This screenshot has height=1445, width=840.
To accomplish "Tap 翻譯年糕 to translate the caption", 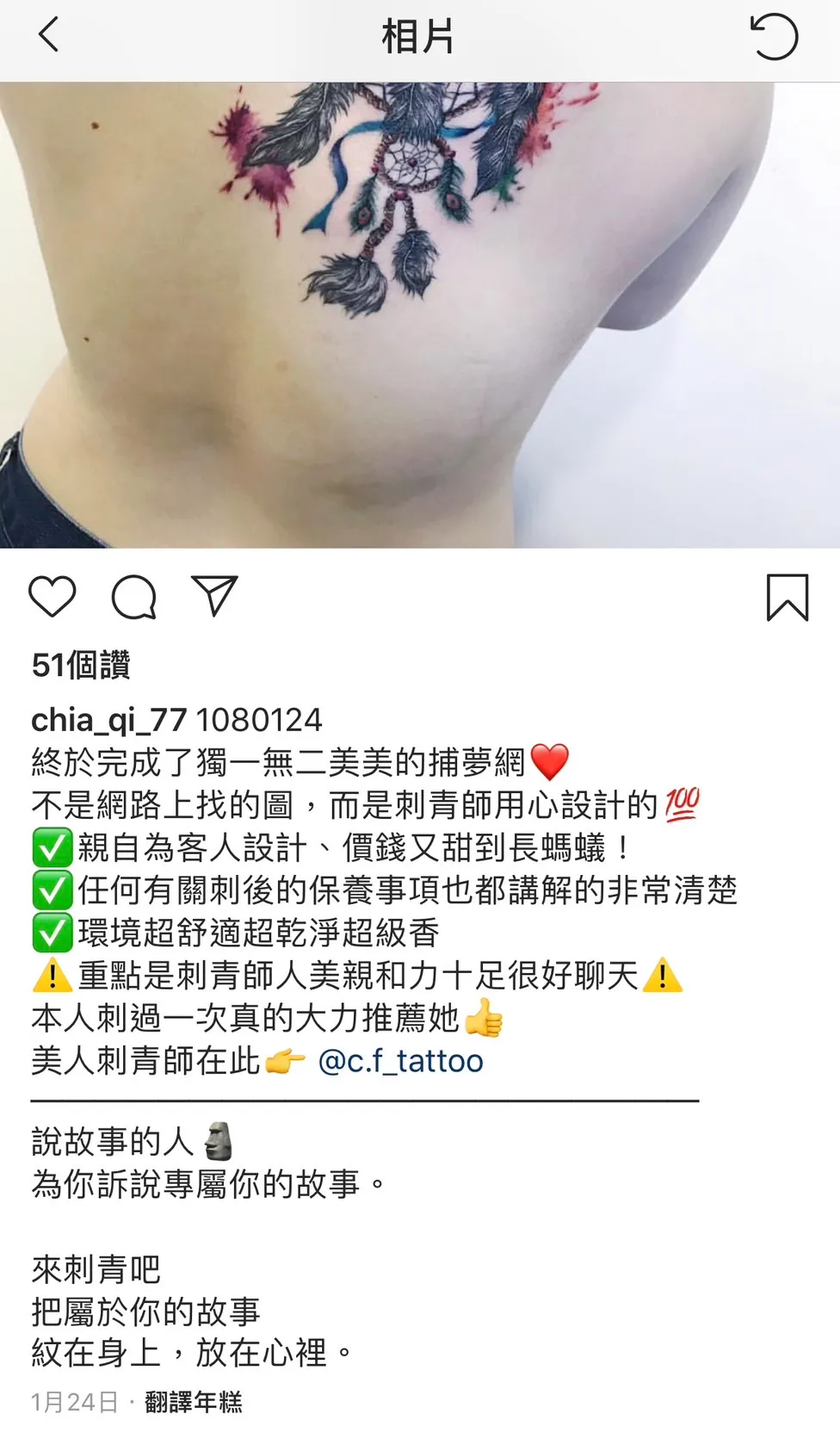I will pos(194,1402).
